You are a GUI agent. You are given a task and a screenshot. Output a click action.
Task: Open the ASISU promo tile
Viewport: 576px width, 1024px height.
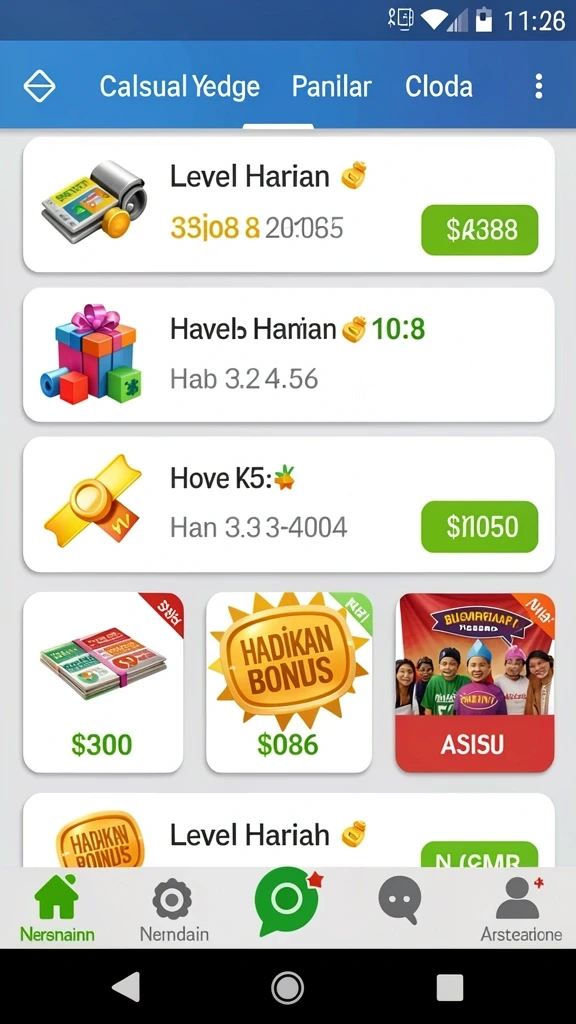(475, 682)
